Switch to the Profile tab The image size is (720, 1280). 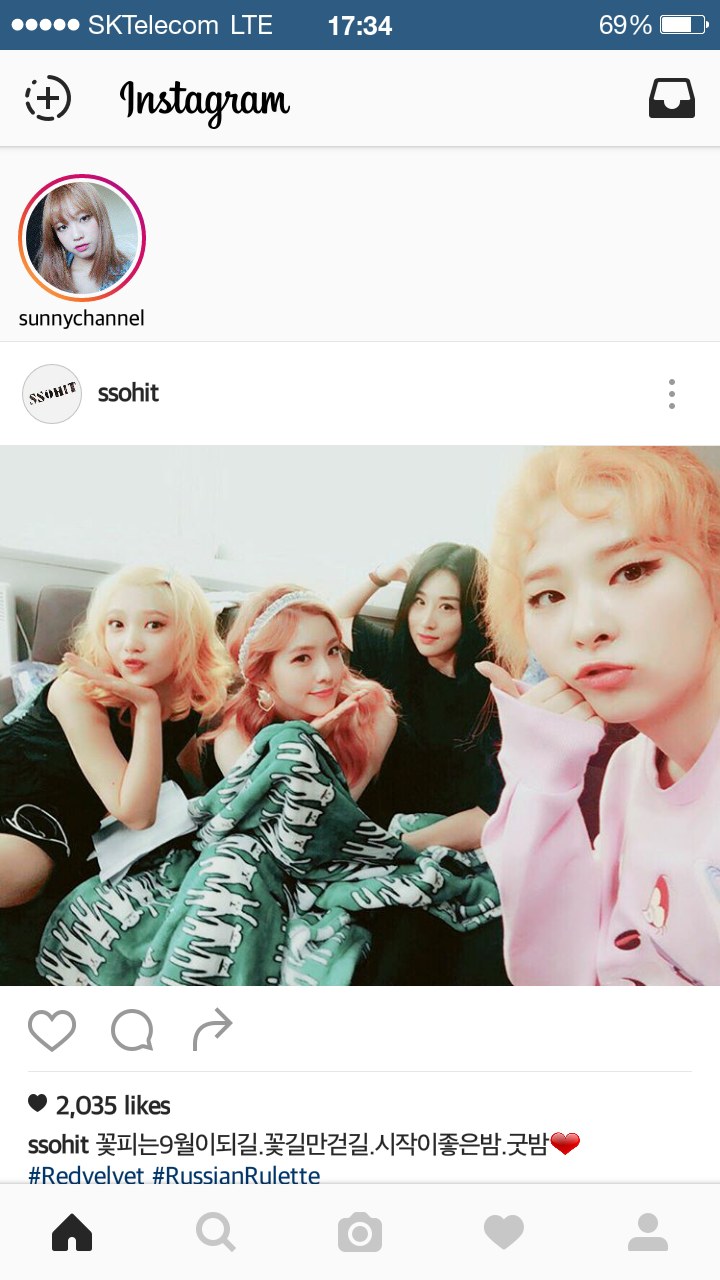click(x=648, y=1232)
